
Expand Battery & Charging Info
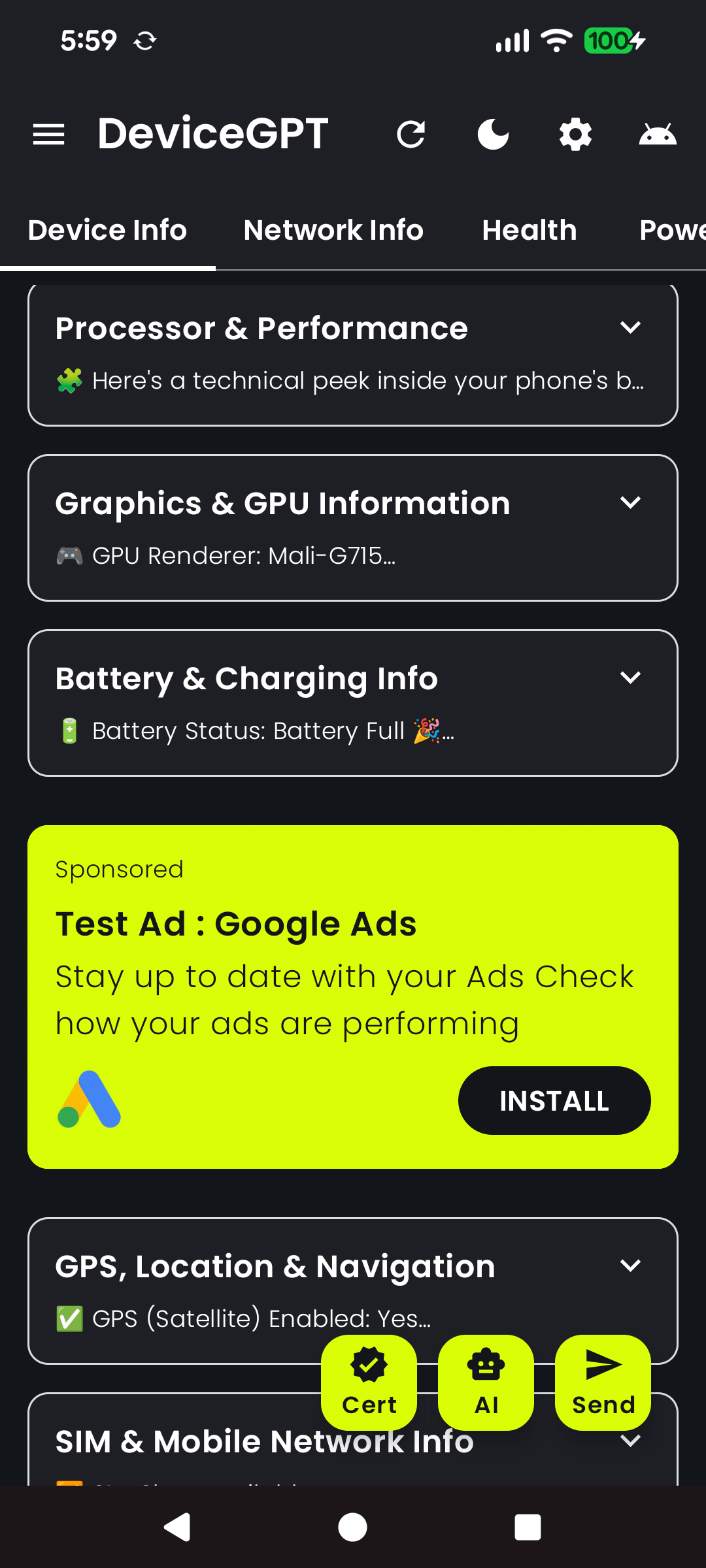tap(631, 678)
